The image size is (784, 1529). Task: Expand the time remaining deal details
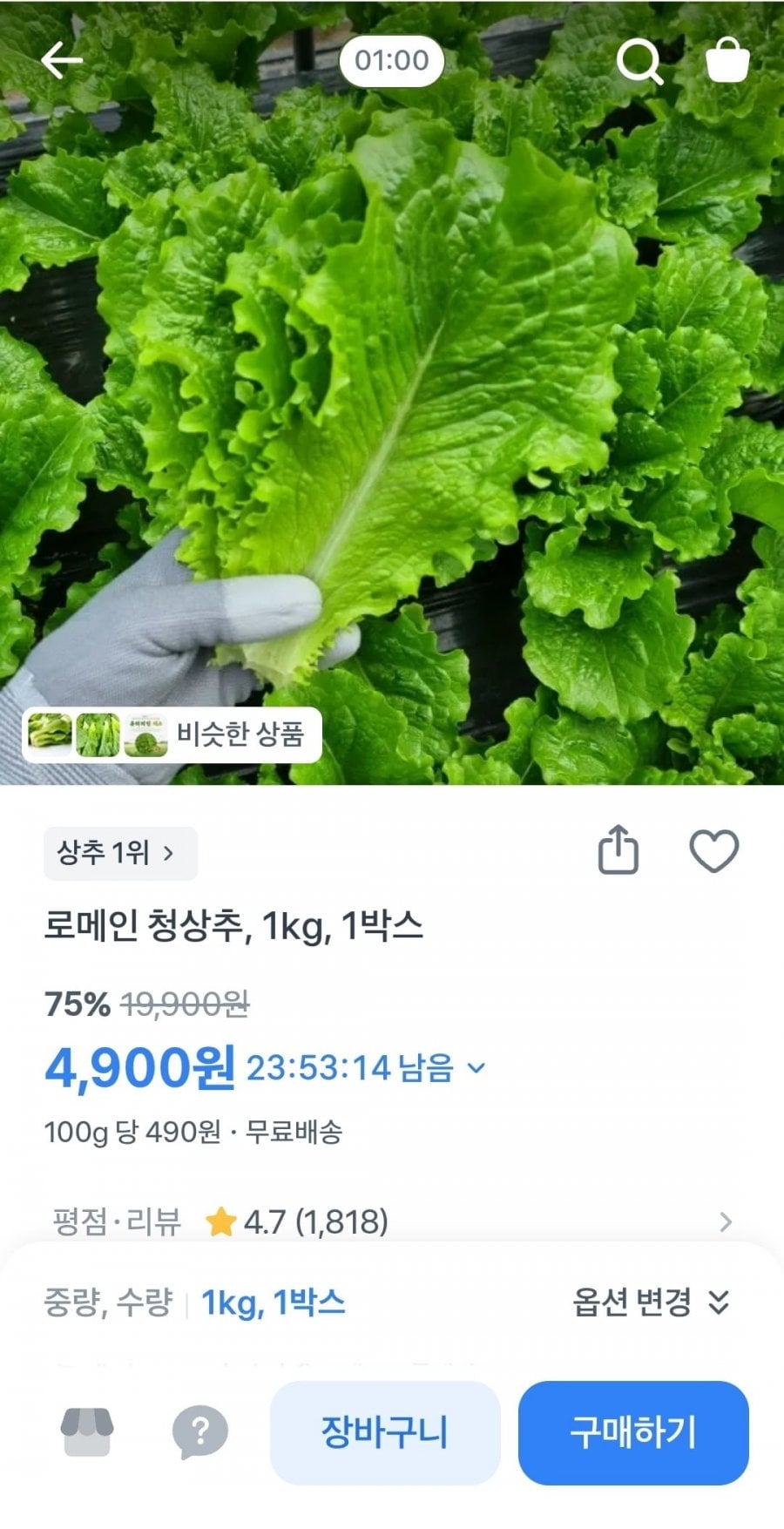pos(476,1067)
